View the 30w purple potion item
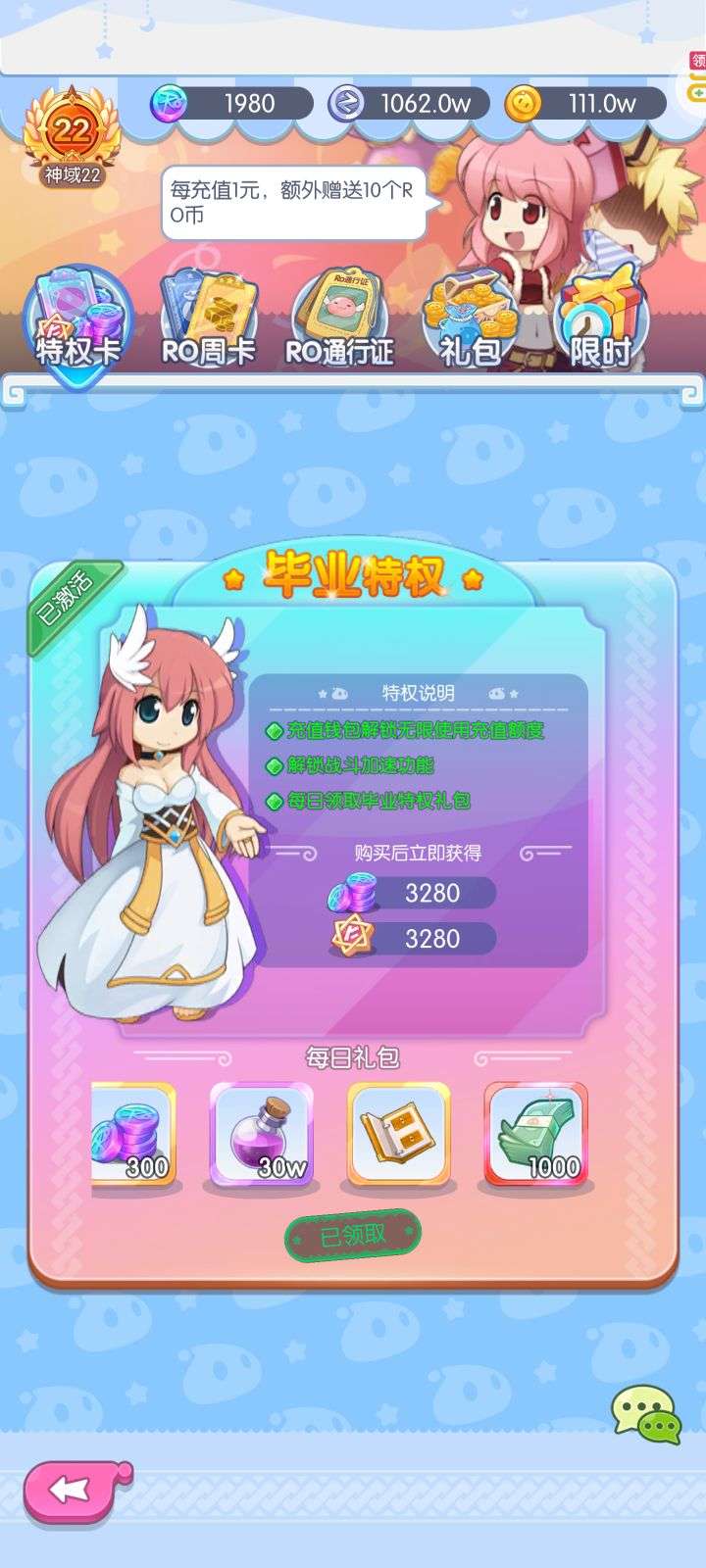 pyautogui.click(x=262, y=1134)
